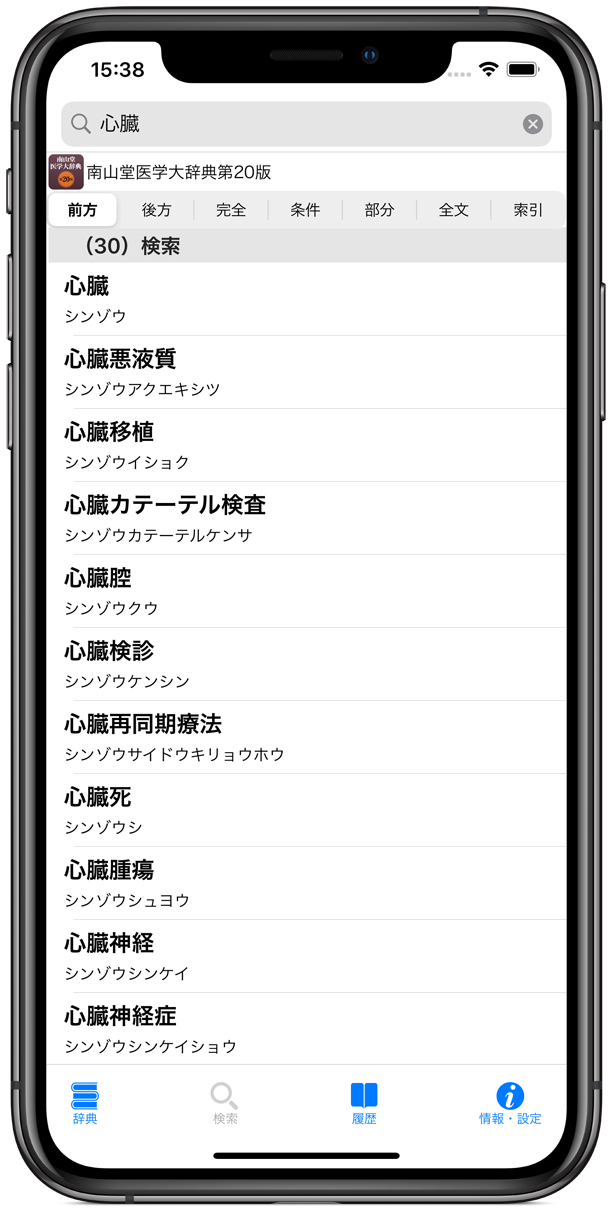Open the 心臓死 entry
The image size is (613, 1210).
(x=306, y=810)
